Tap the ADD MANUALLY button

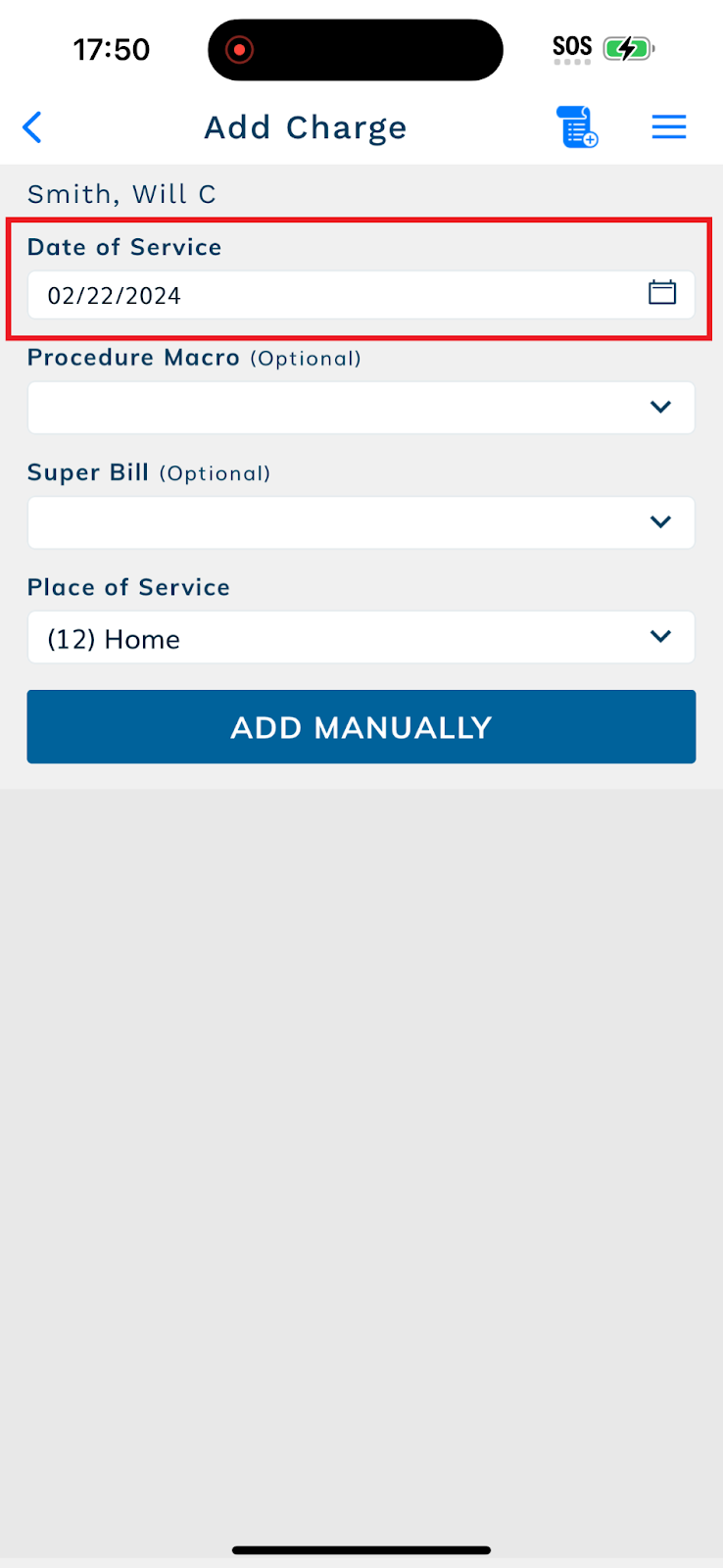pos(361,727)
